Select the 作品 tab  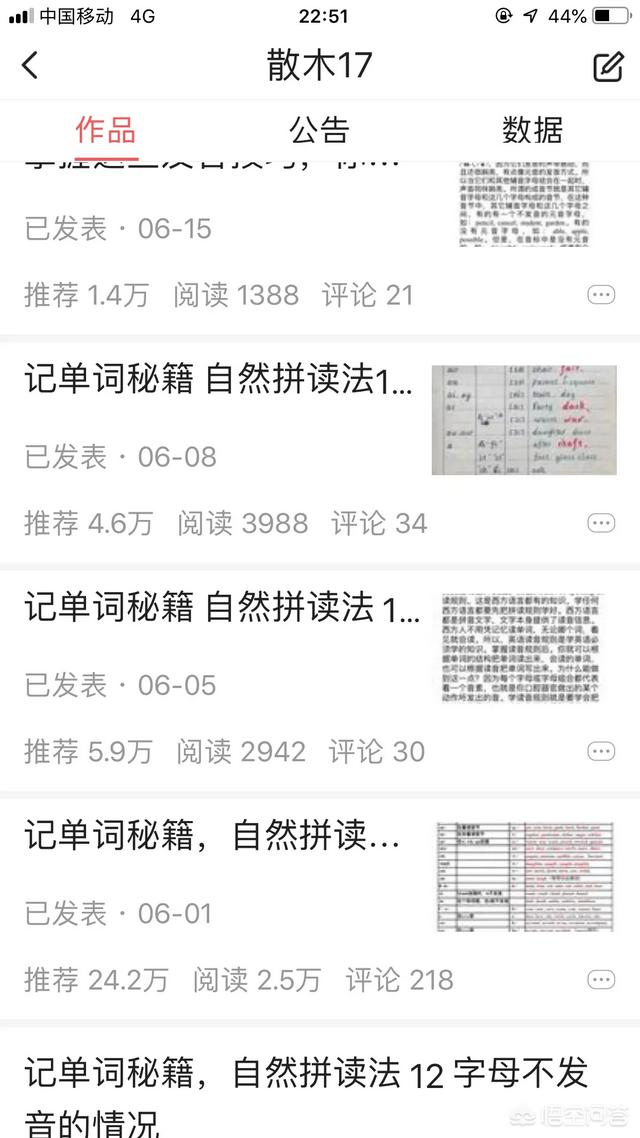pos(106,131)
